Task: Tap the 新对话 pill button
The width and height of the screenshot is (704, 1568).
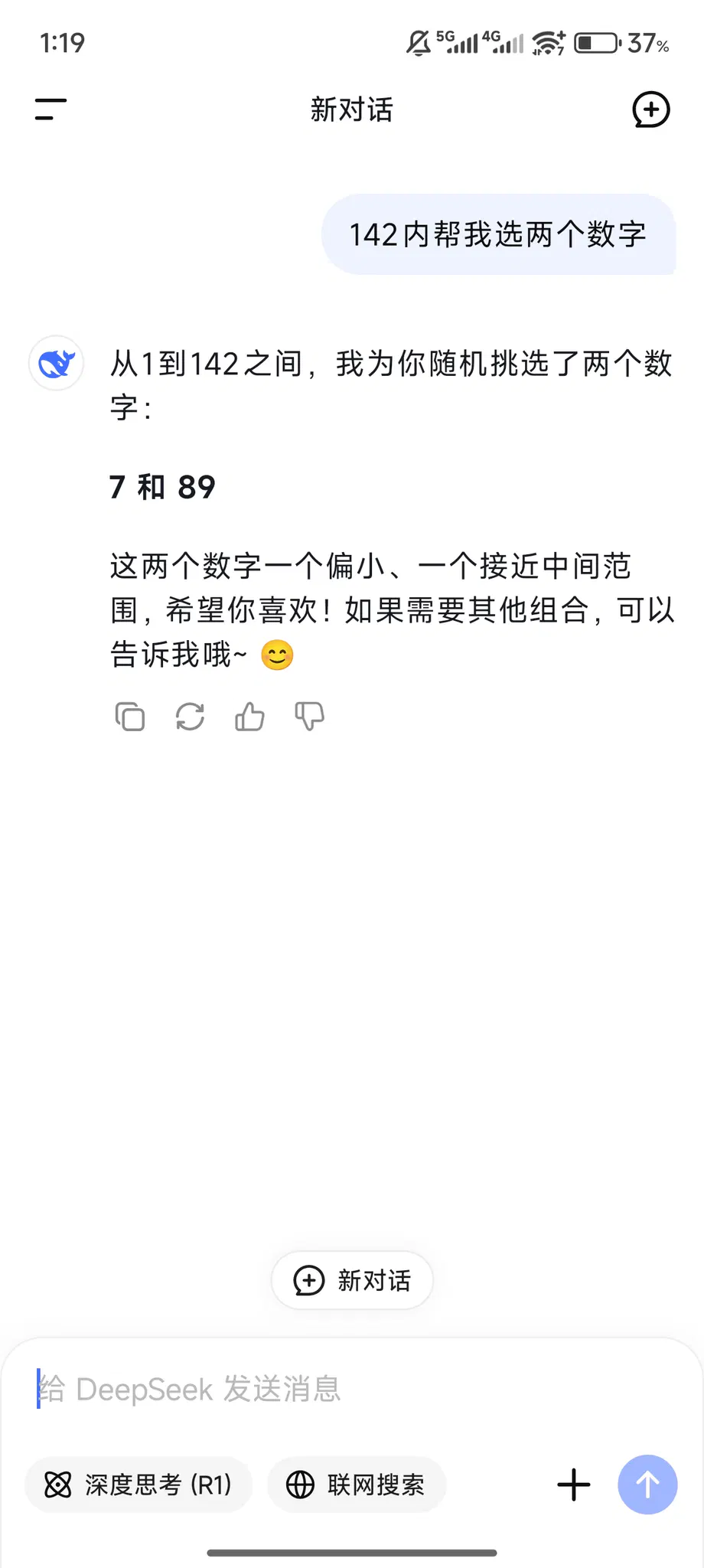Action: 352,1280
